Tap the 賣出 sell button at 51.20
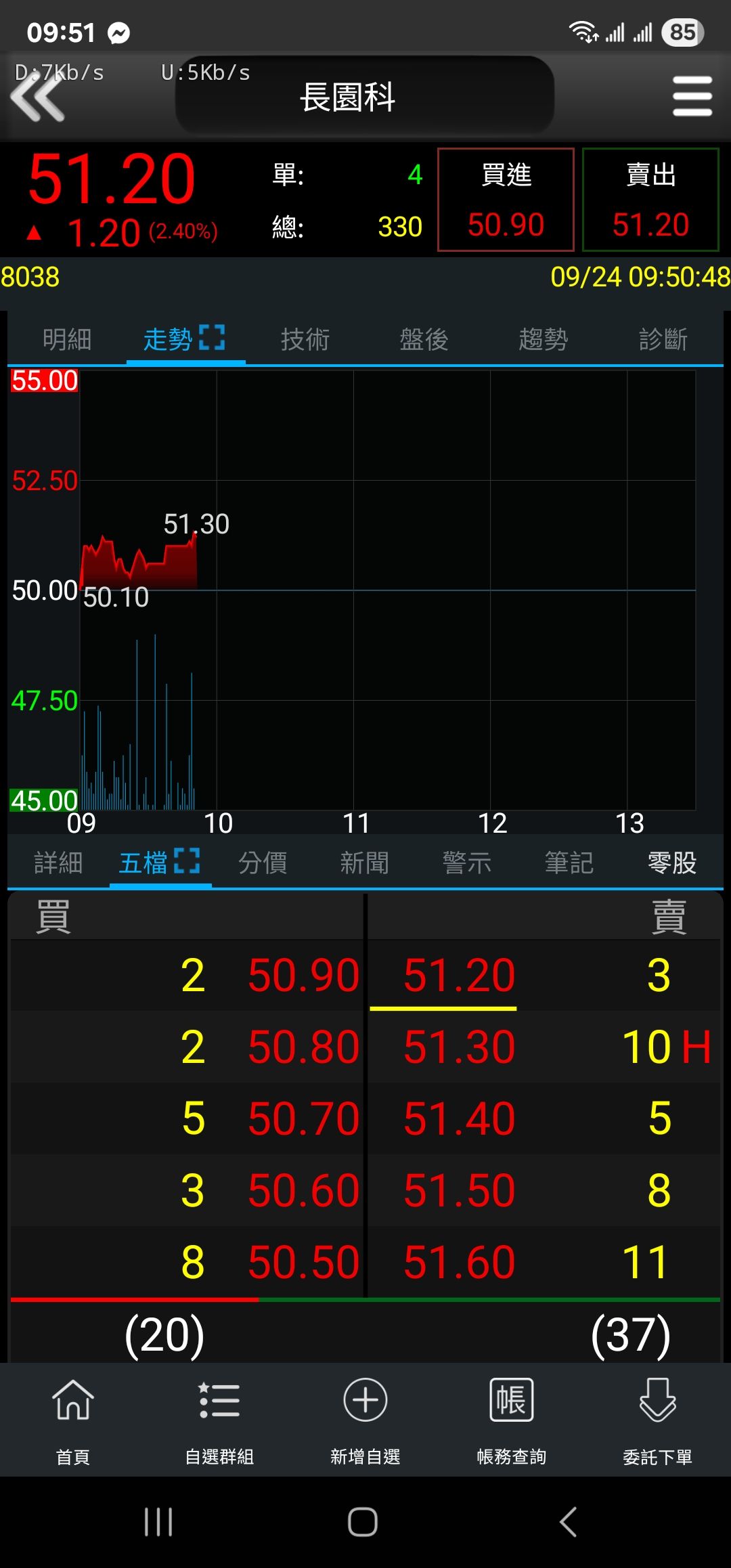 click(x=650, y=200)
